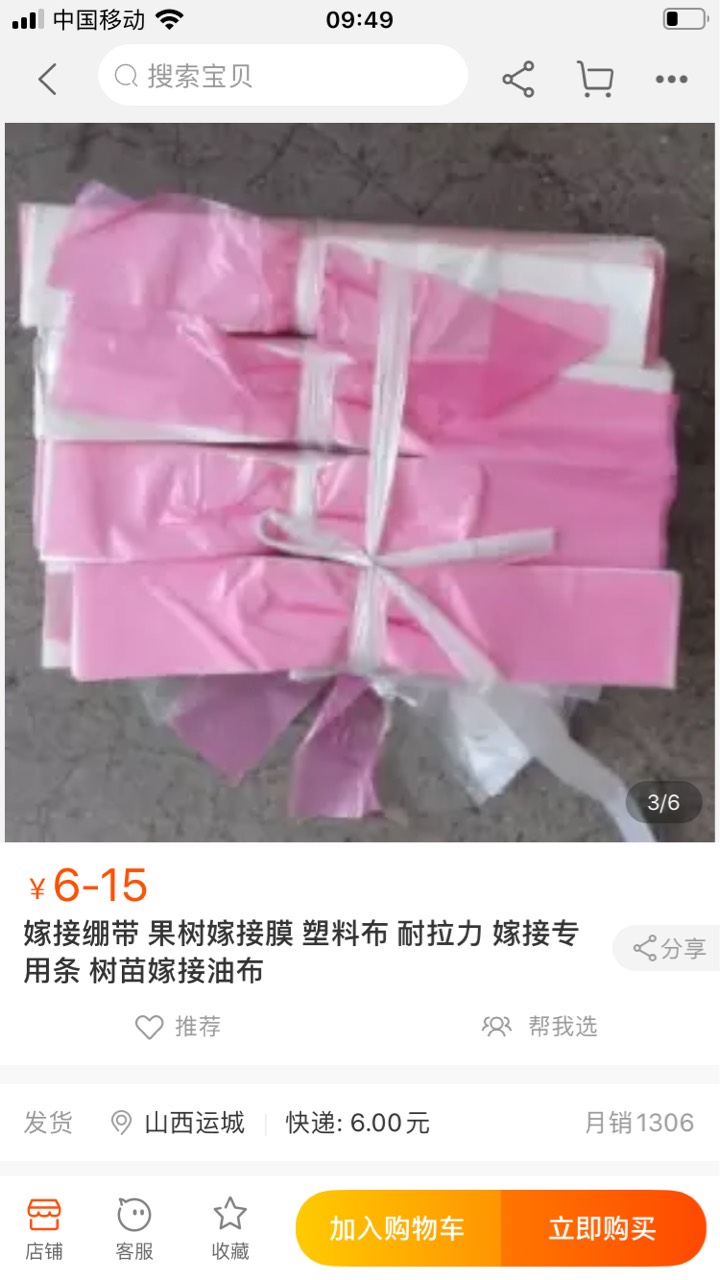Add item to 收藏 favorites

pos(230,1229)
